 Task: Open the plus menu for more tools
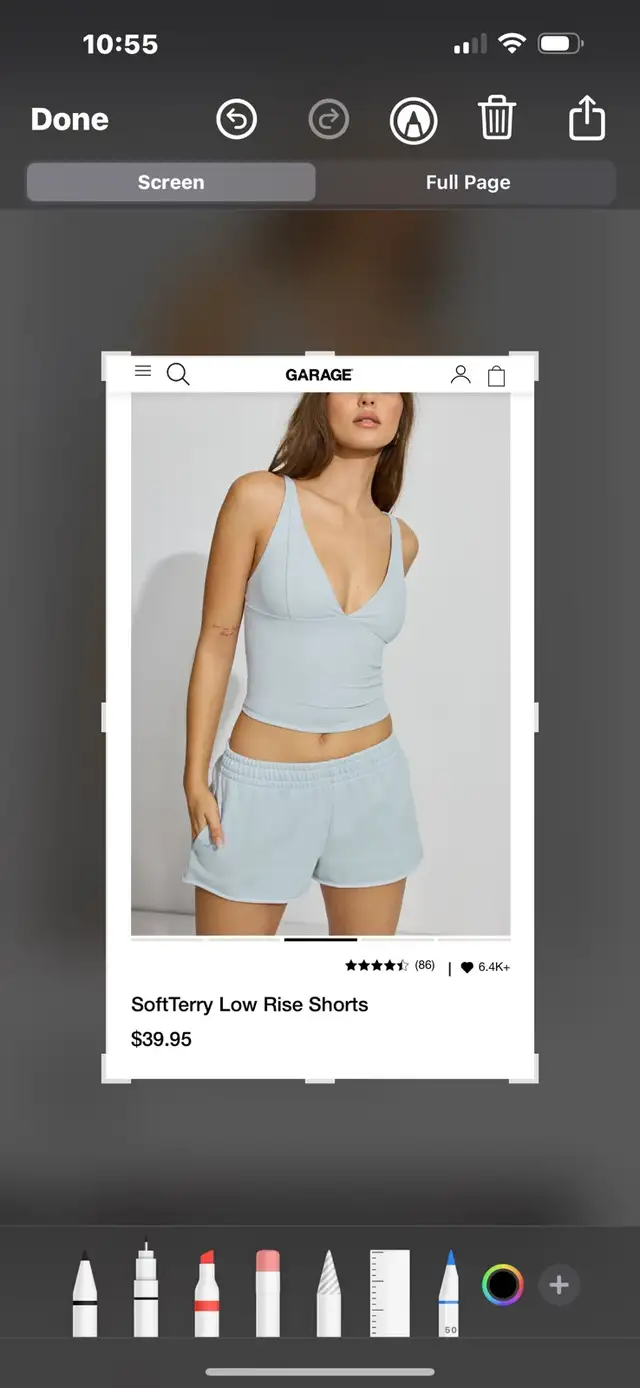pyautogui.click(x=559, y=1285)
